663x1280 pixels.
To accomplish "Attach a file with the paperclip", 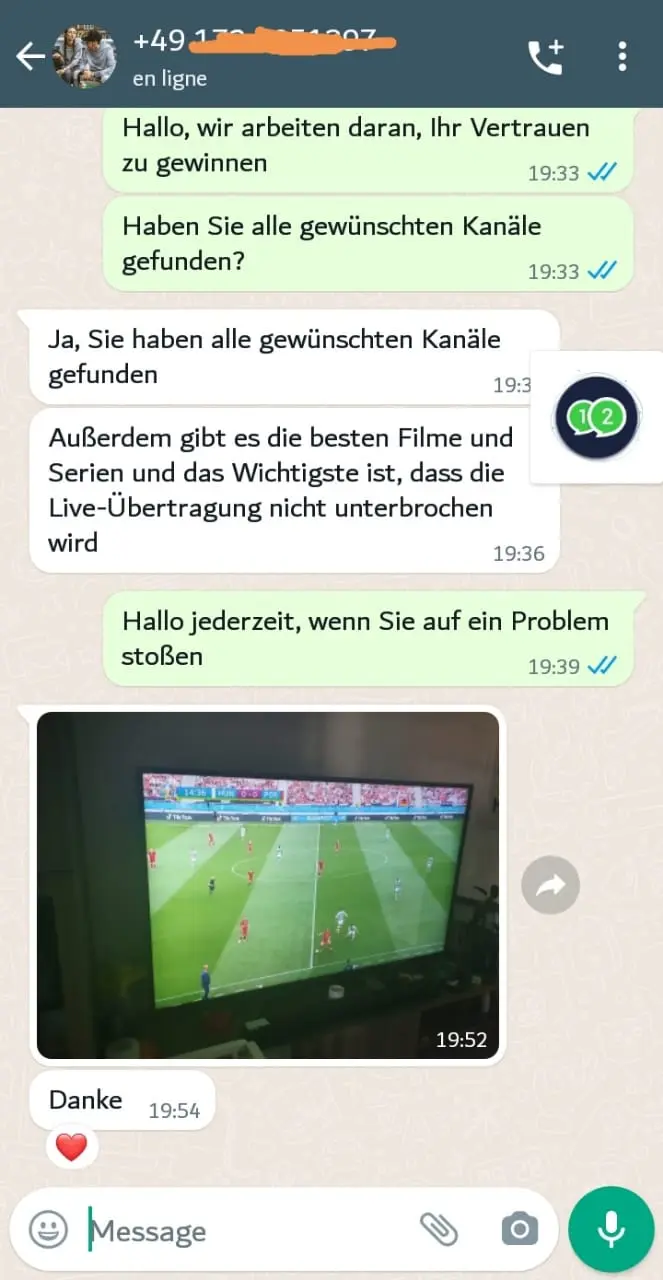I will [438, 1229].
